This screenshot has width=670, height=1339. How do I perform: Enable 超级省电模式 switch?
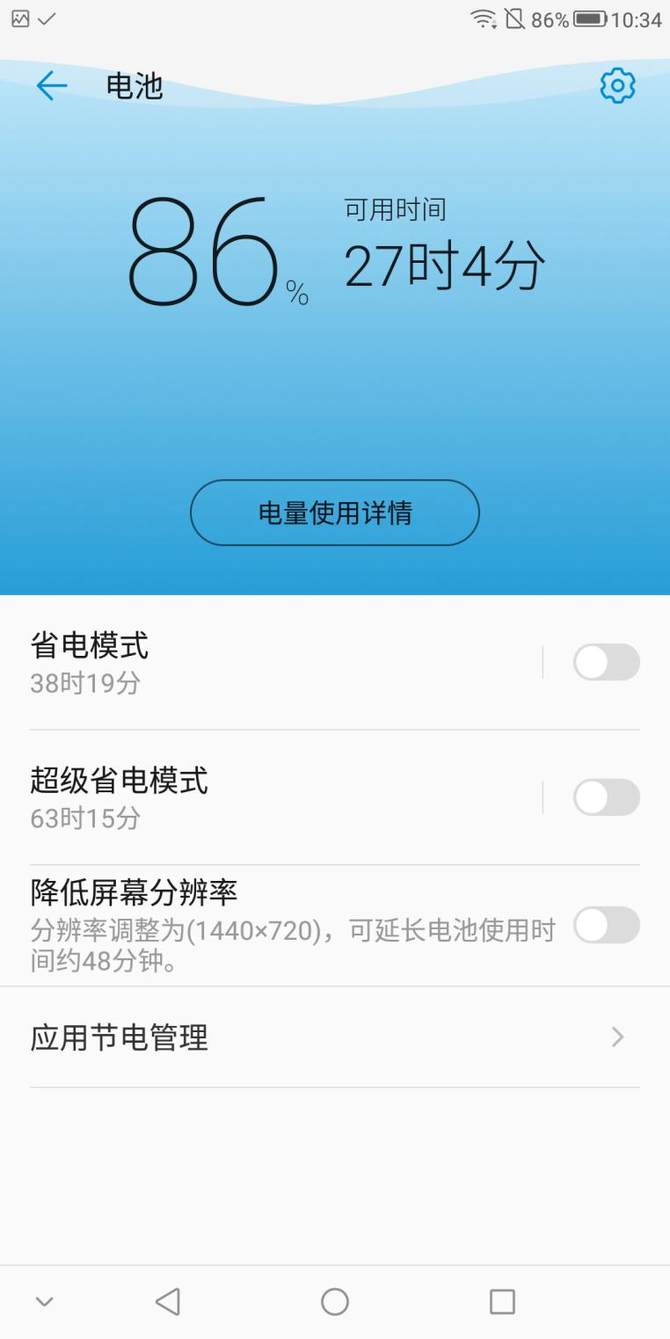[606, 797]
